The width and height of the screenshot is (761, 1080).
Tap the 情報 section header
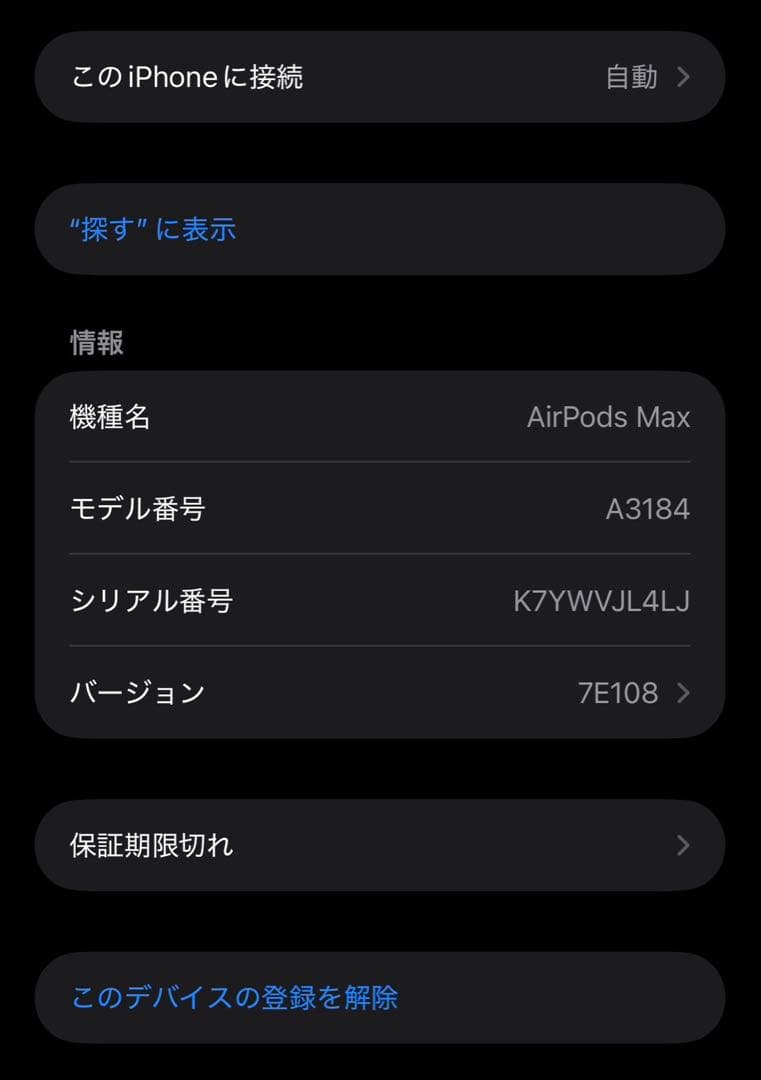95,343
